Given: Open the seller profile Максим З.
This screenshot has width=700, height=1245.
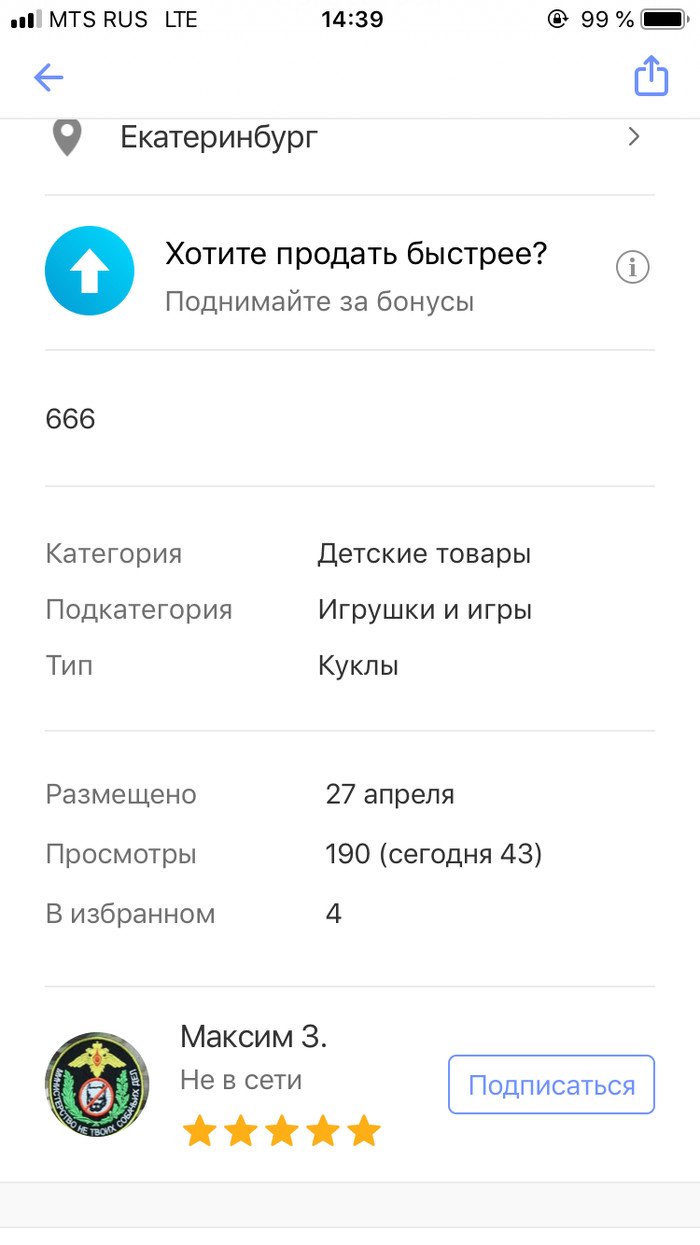Looking at the screenshot, I should [x=253, y=1037].
